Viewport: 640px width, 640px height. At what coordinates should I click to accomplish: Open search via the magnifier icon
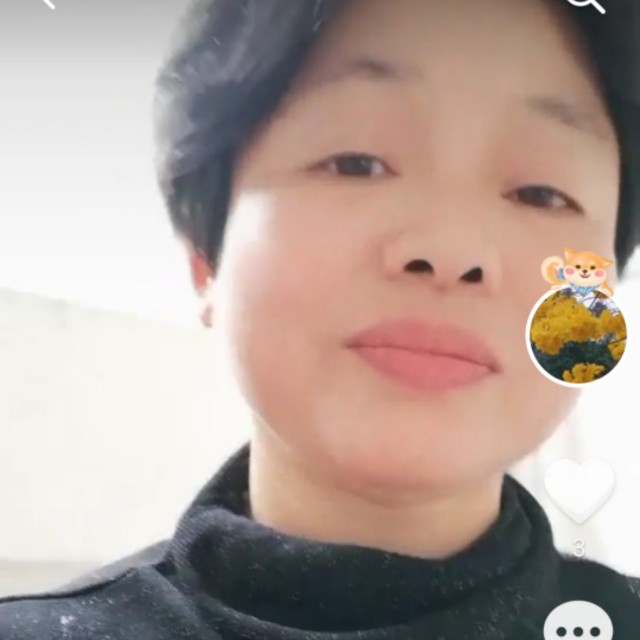[x=591, y=5]
